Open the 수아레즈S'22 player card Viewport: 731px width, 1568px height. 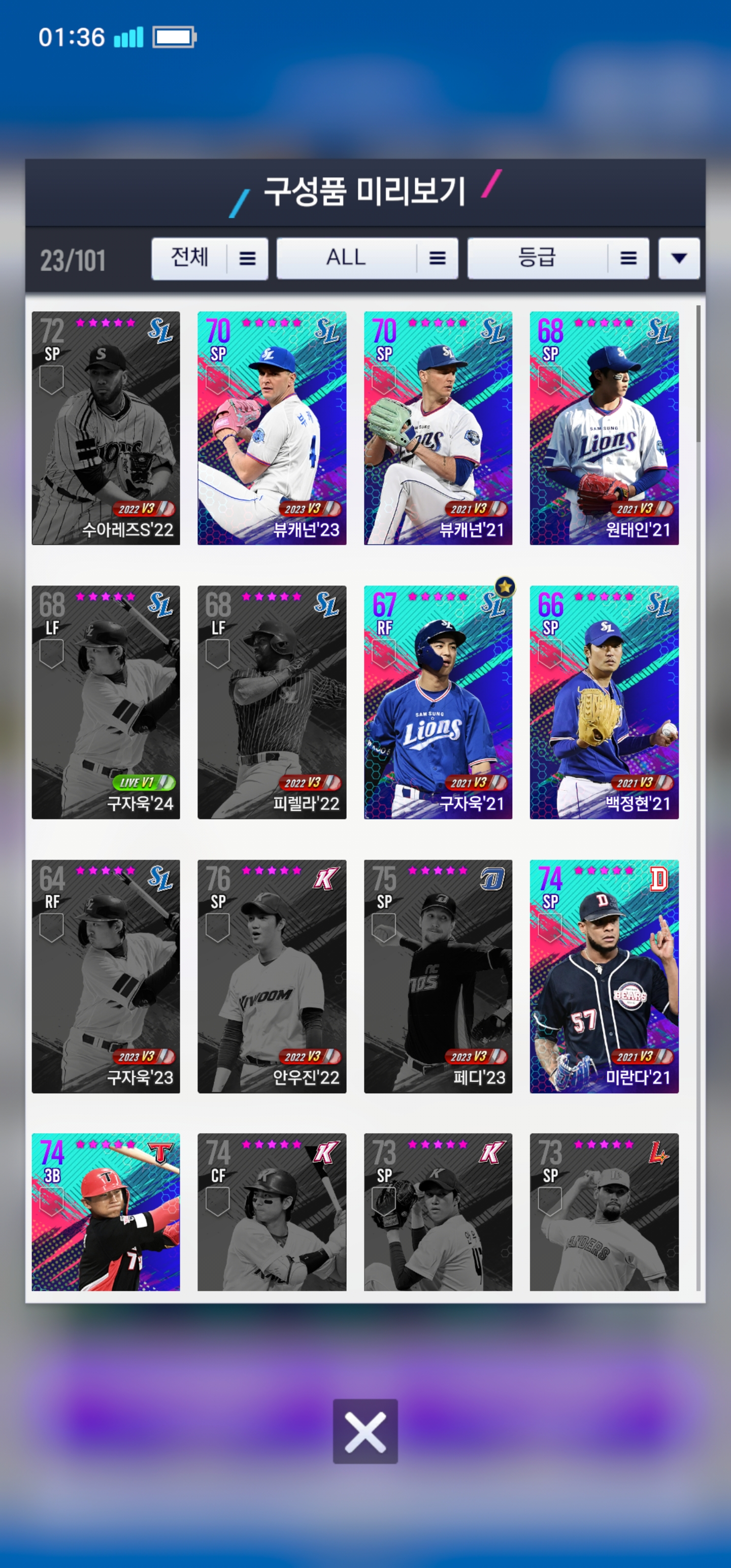pos(106,428)
